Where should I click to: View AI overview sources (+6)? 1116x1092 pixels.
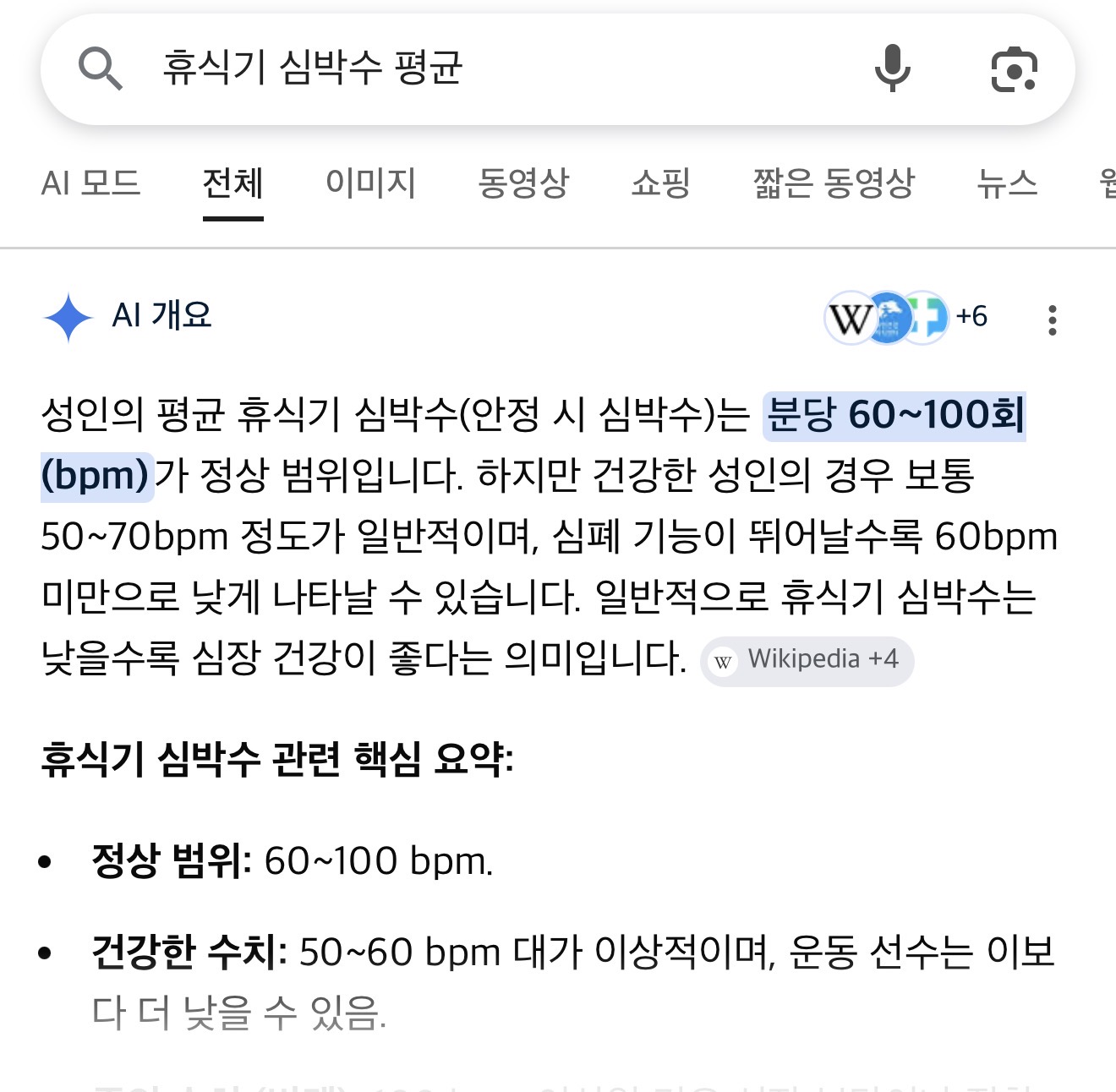(x=906, y=318)
